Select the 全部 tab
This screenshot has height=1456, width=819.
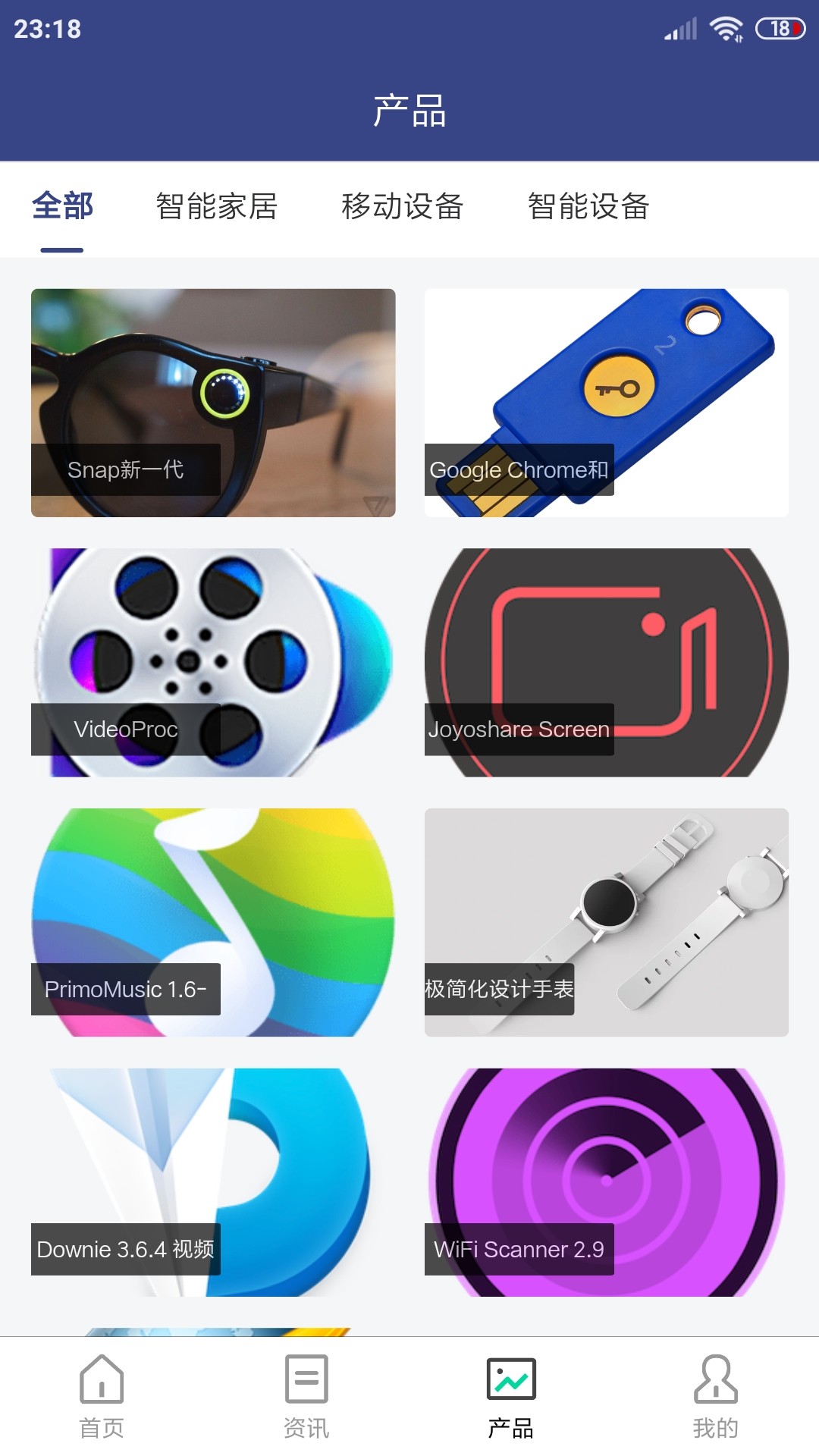(x=62, y=206)
